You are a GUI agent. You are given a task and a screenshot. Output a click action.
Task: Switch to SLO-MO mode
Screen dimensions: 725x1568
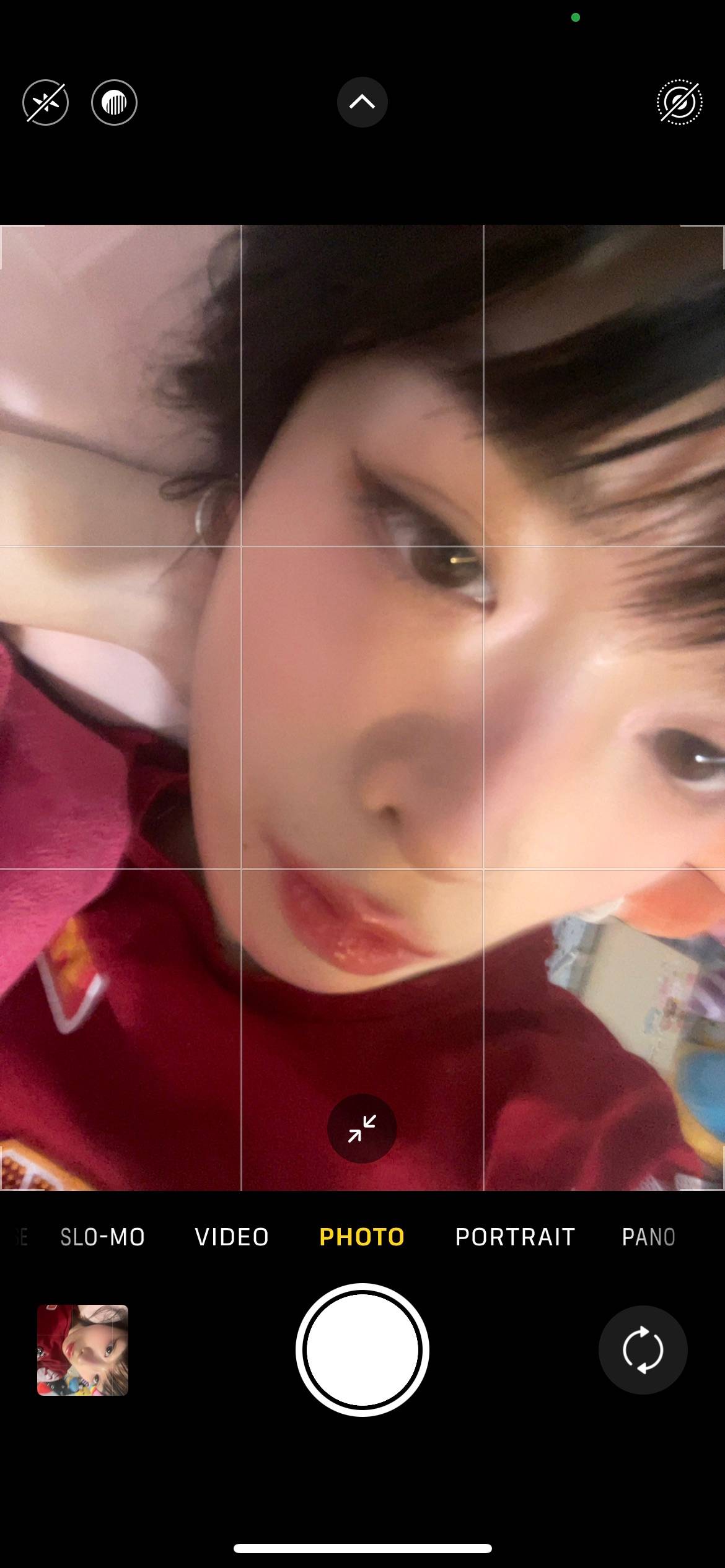coord(103,1237)
